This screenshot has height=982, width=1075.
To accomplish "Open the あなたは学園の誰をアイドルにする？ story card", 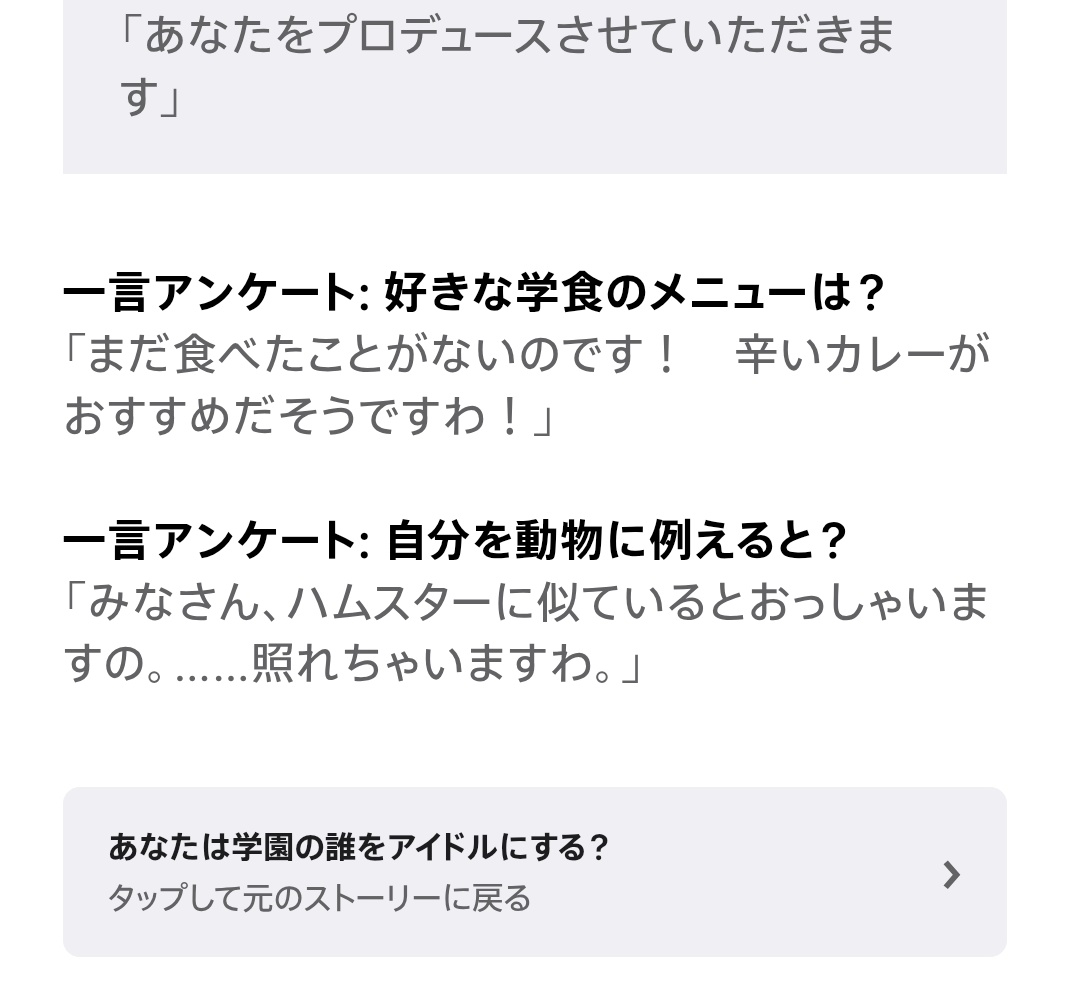I will [x=534, y=872].
